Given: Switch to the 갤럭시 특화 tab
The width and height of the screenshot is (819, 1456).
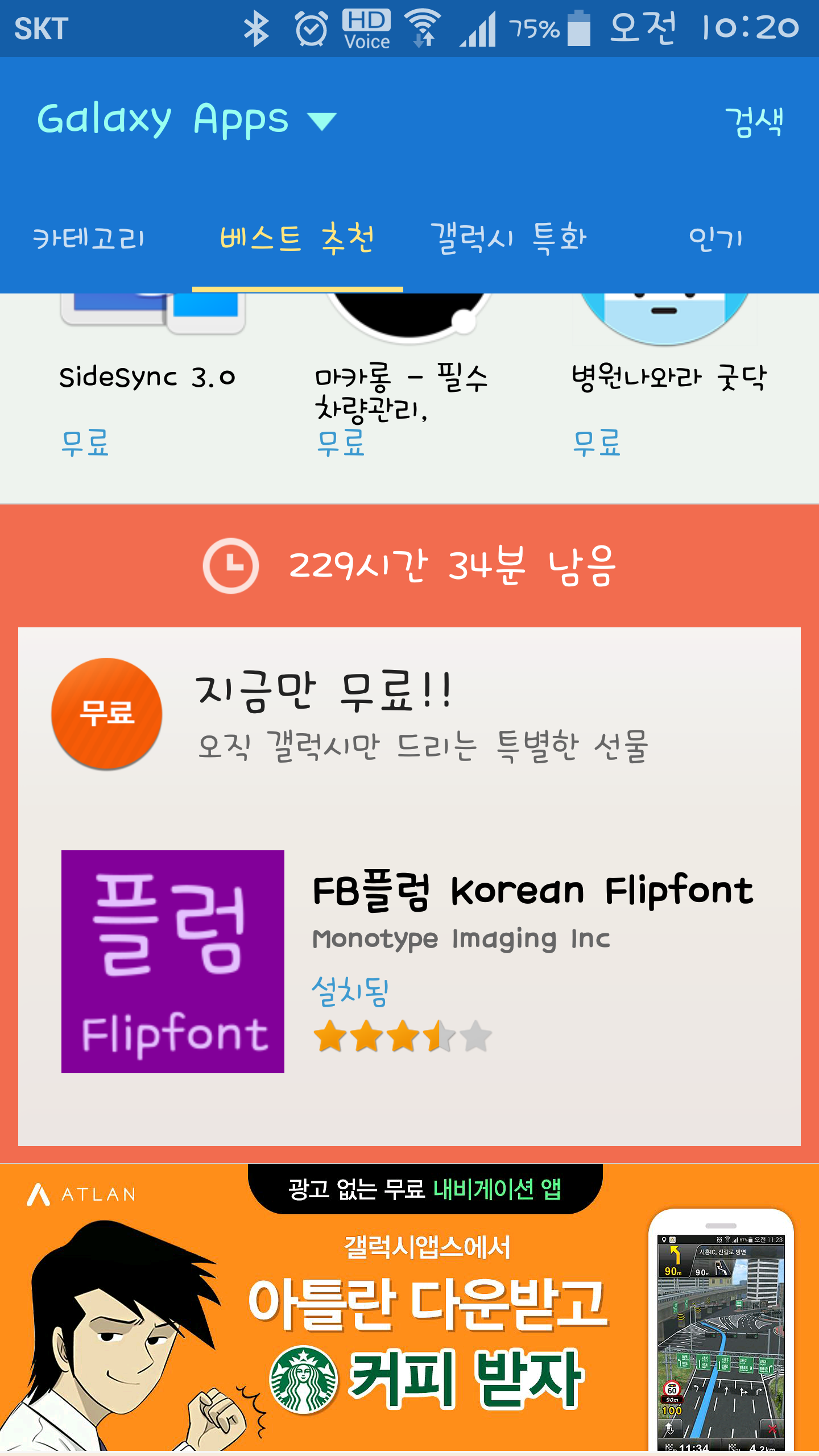Looking at the screenshot, I should coord(508,239).
